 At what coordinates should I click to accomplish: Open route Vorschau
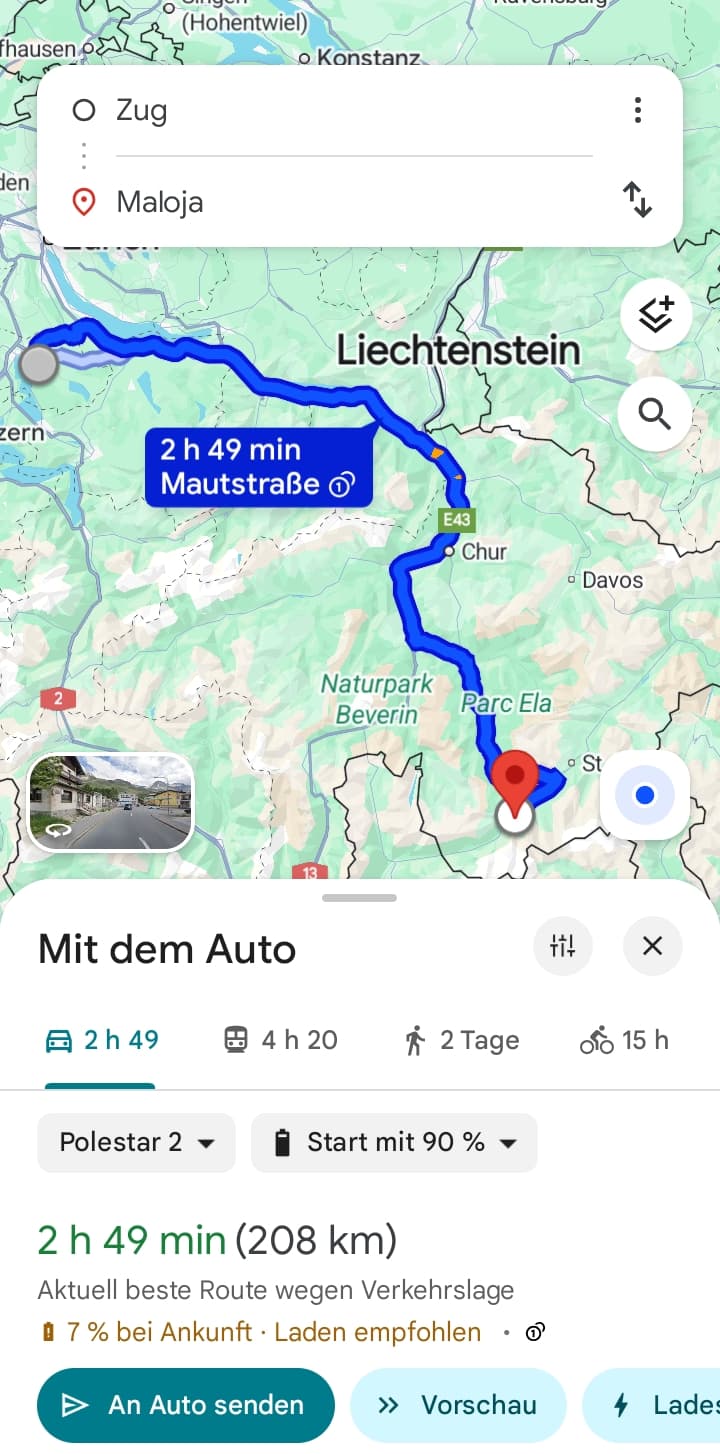[x=458, y=1405]
